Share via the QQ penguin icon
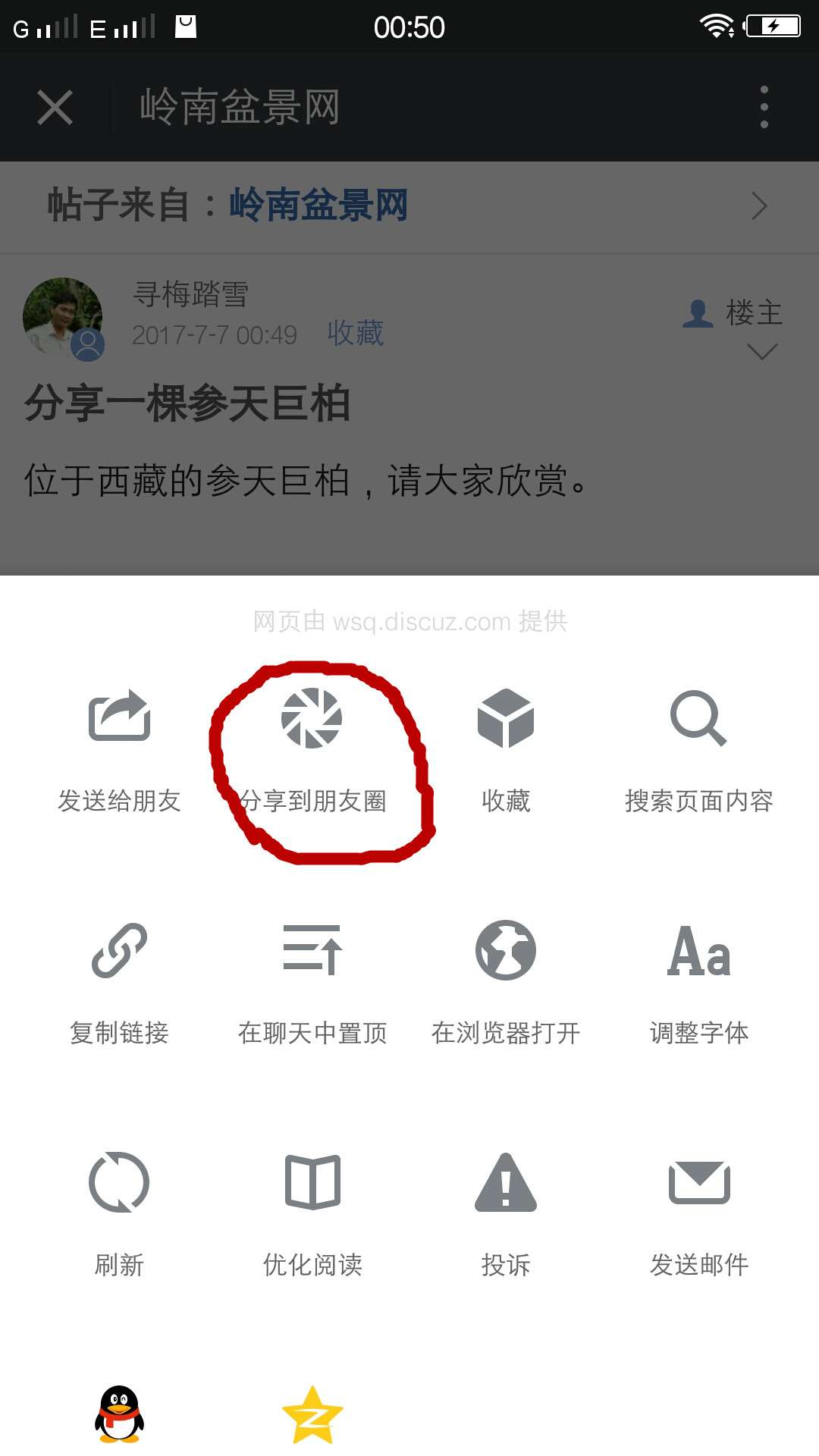The width and height of the screenshot is (819, 1456). click(x=119, y=1414)
